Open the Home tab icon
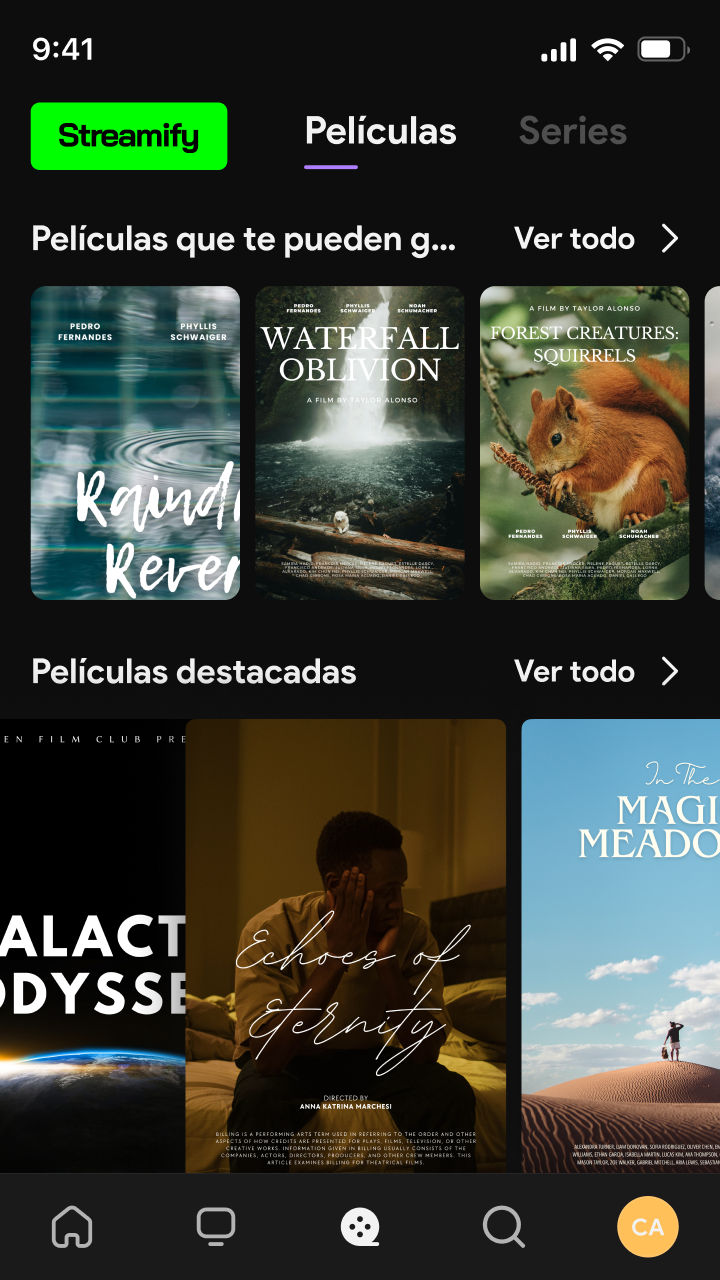The height and width of the screenshot is (1280, 720). pyautogui.click(x=72, y=1226)
